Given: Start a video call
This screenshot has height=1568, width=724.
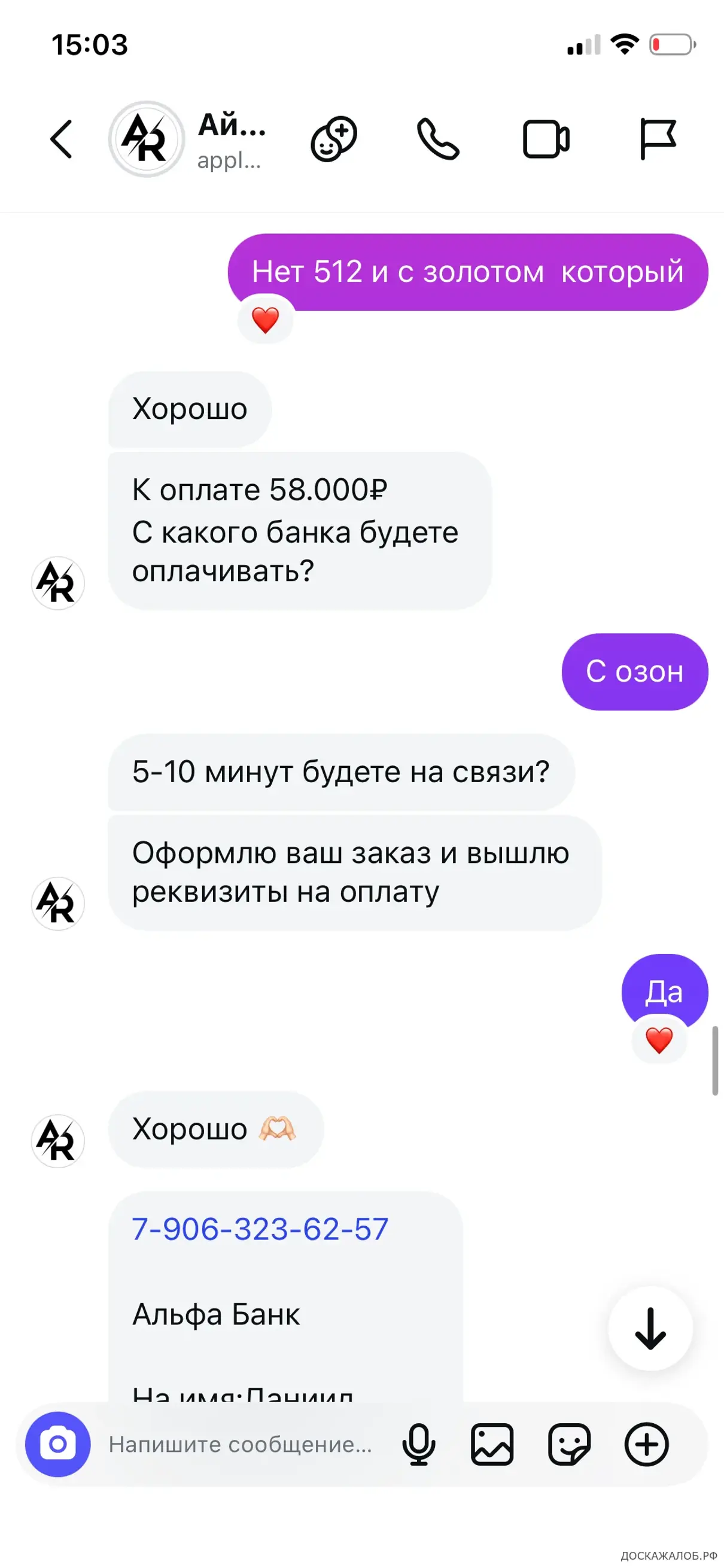Looking at the screenshot, I should coord(546,139).
